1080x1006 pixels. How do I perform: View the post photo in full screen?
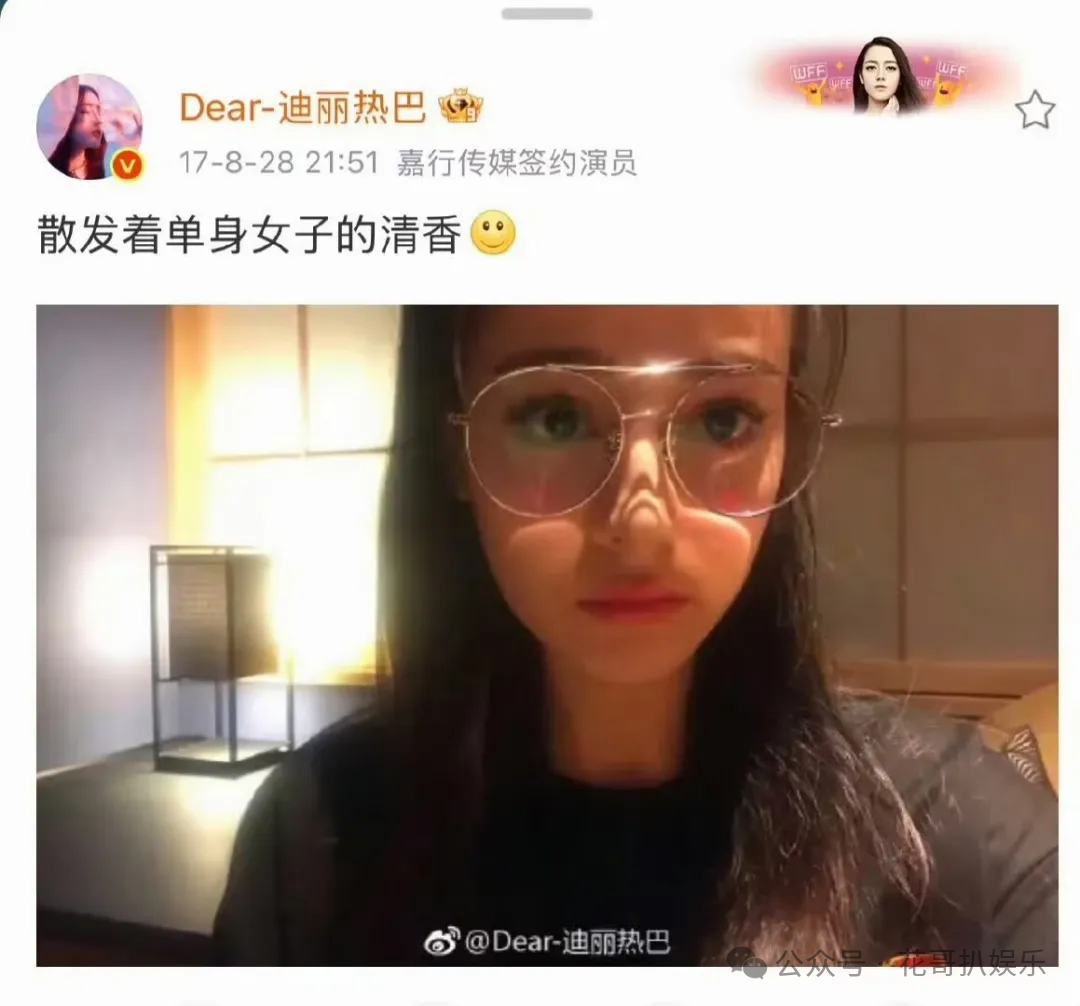click(547, 635)
